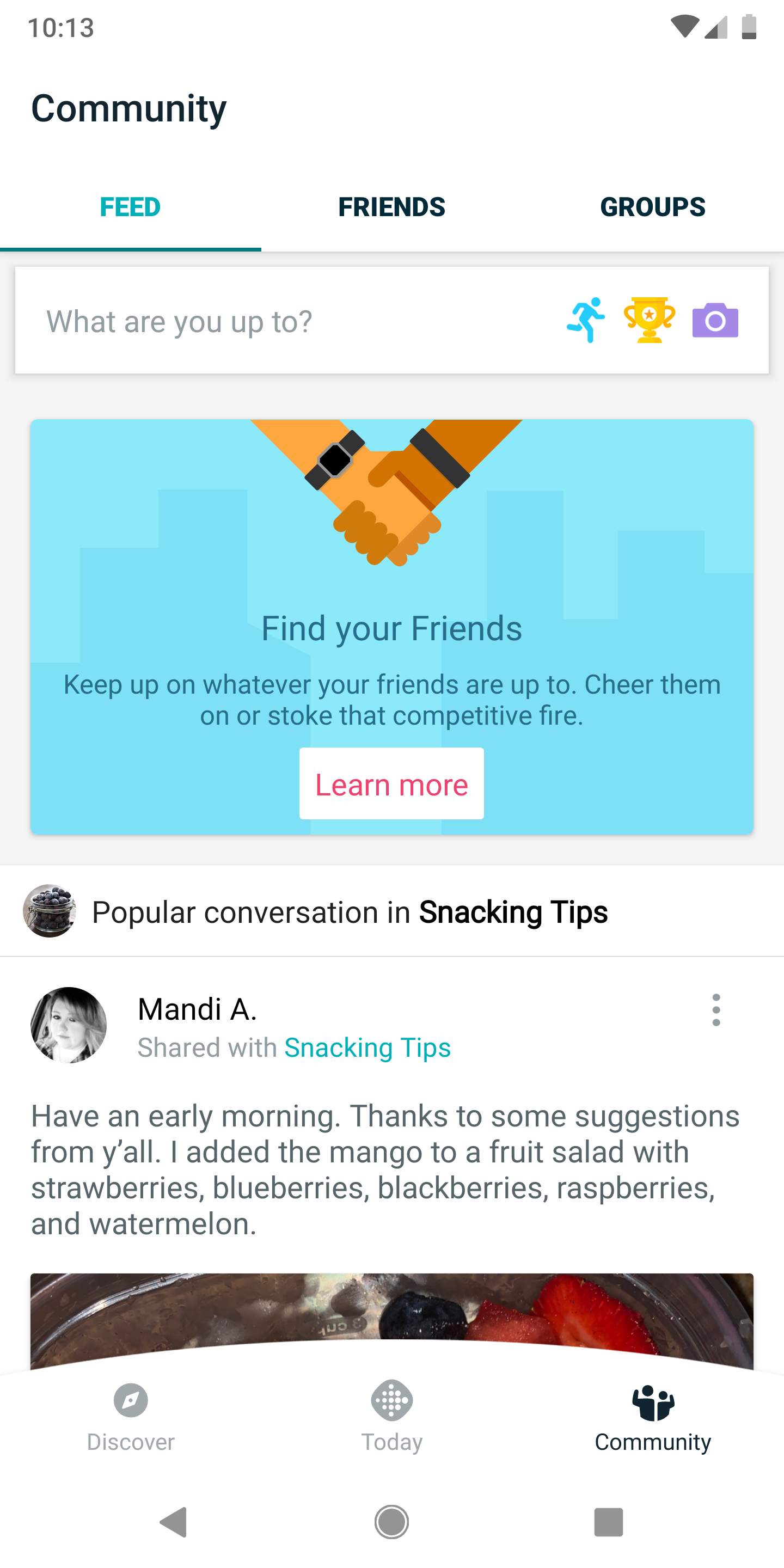The height and width of the screenshot is (1568, 784).
Task: Tap the system home button
Action: click(x=391, y=1522)
